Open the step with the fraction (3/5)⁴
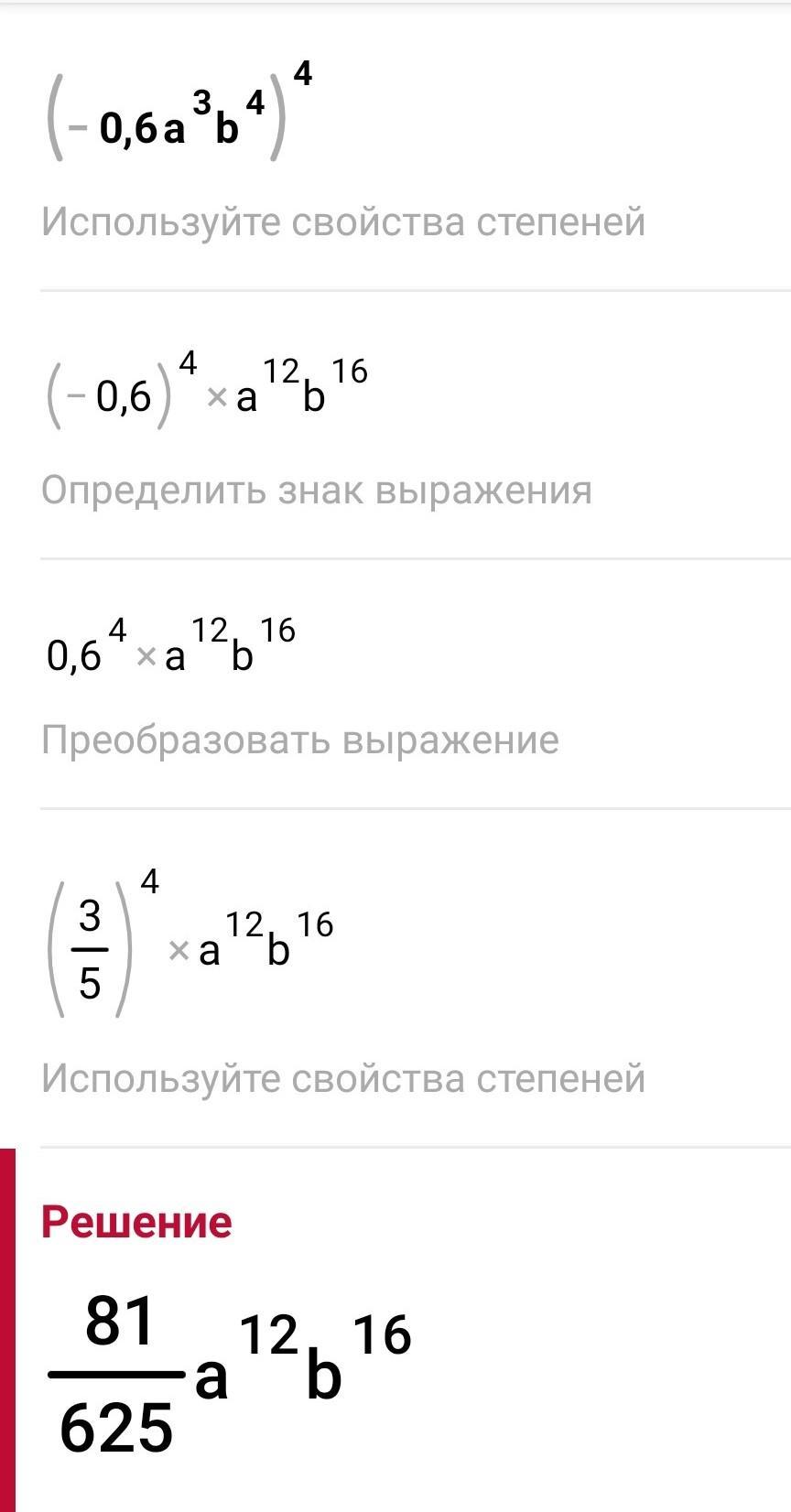This screenshot has width=791, height=1512. 395,977
